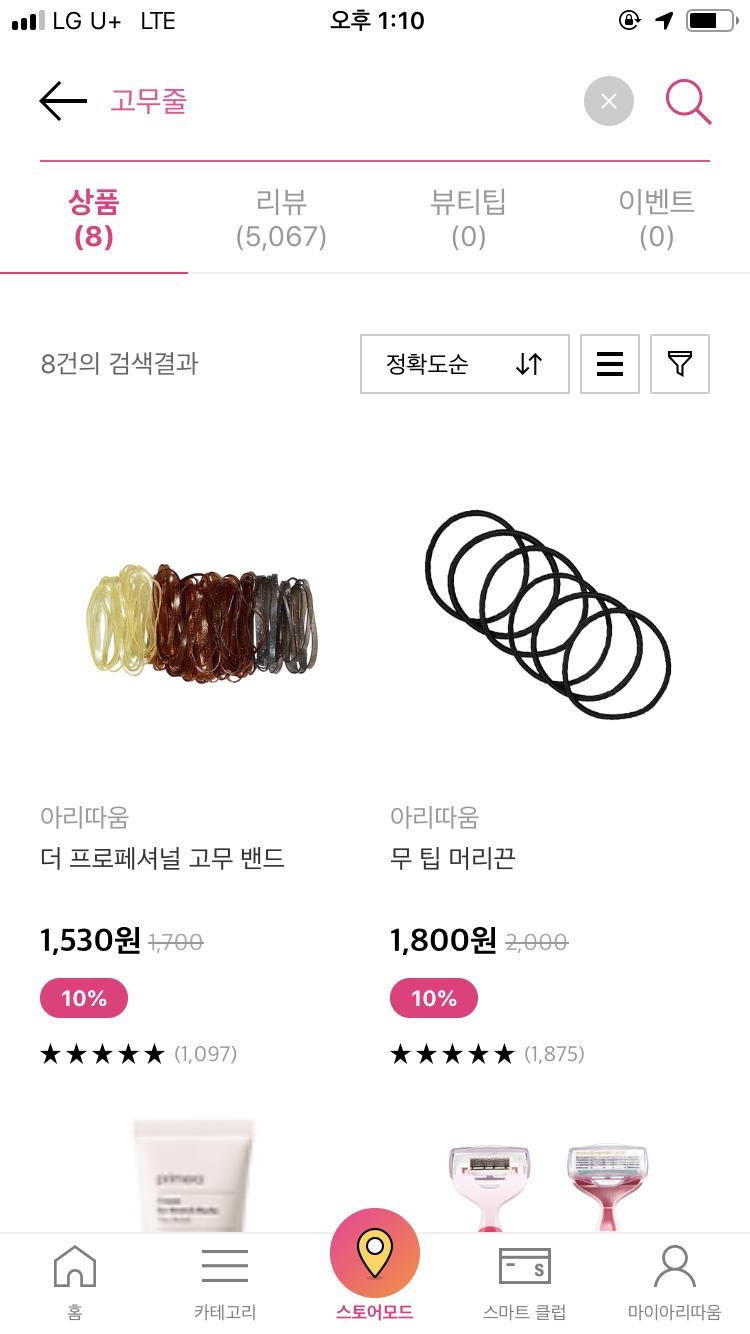Screen dimensions: 750x1334
Task: Go to the 홈 tab
Action: tap(74, 1280)
